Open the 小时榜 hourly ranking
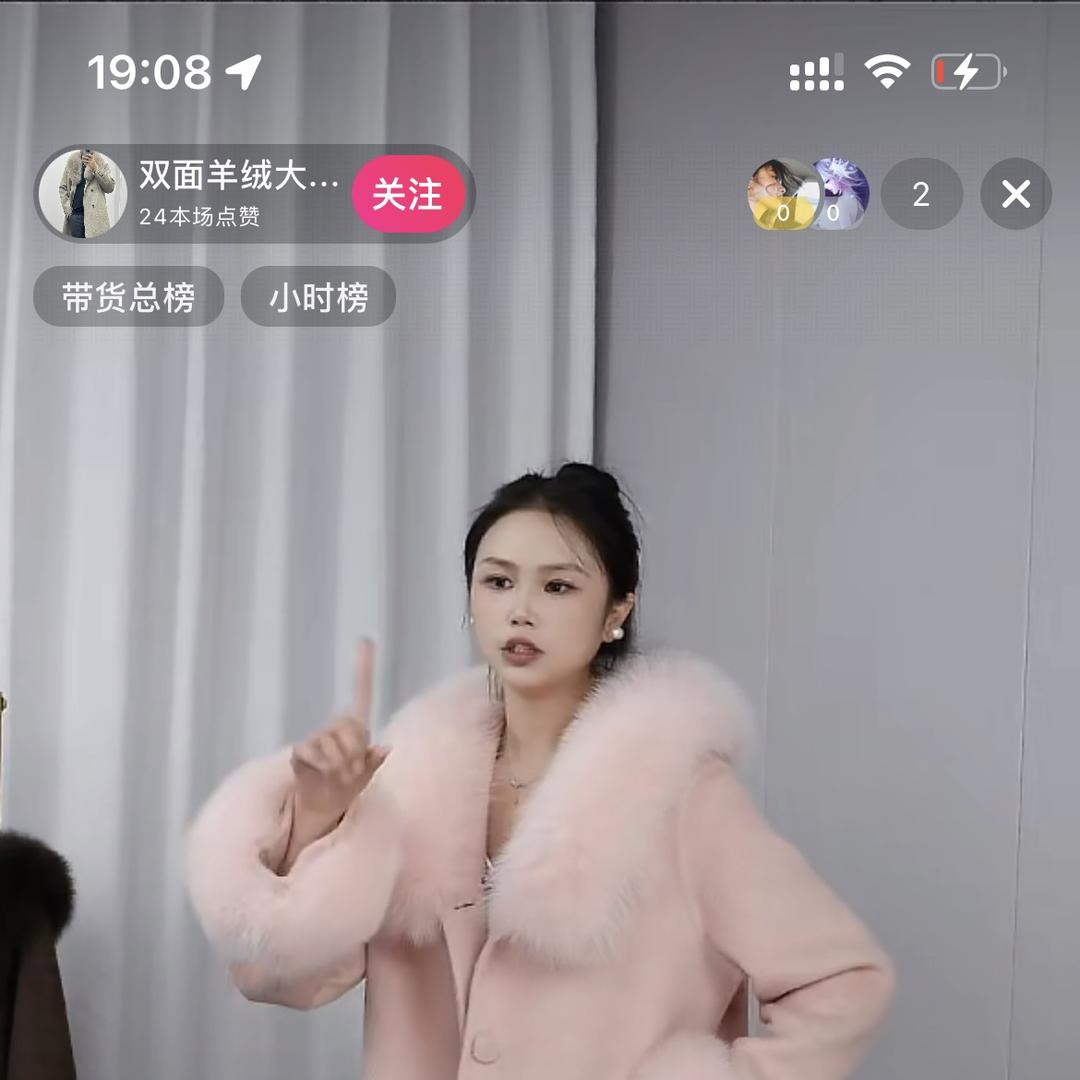This screenshot has height=1080, width=1080. 318,297
